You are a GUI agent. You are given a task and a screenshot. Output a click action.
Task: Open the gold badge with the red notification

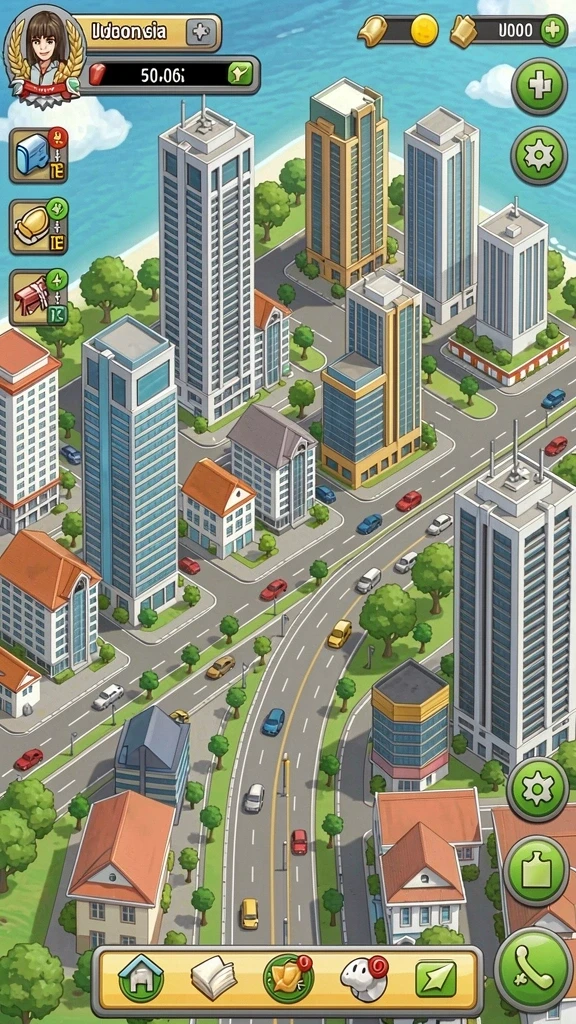click(x=289, y=978)
